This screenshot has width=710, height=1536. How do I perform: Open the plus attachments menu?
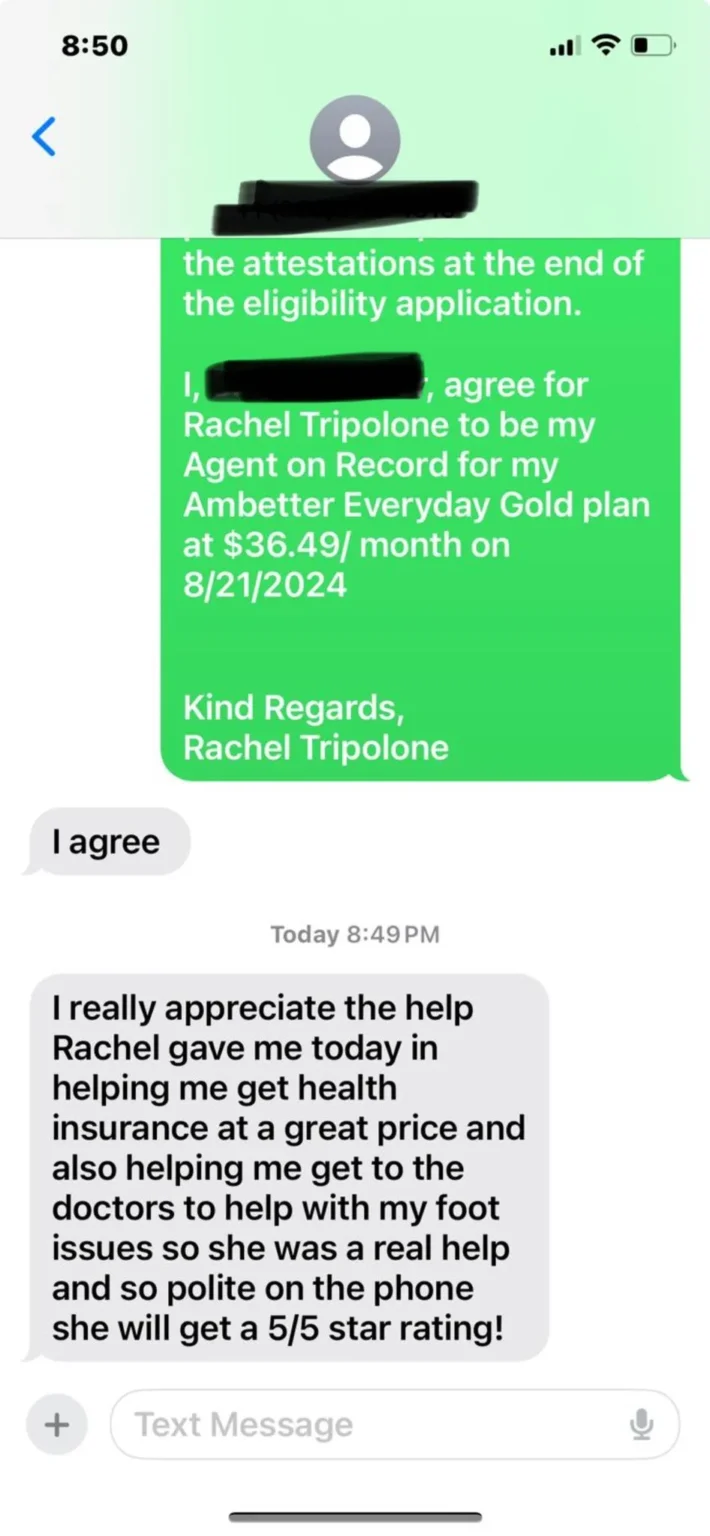click(x=57, y=1424)
